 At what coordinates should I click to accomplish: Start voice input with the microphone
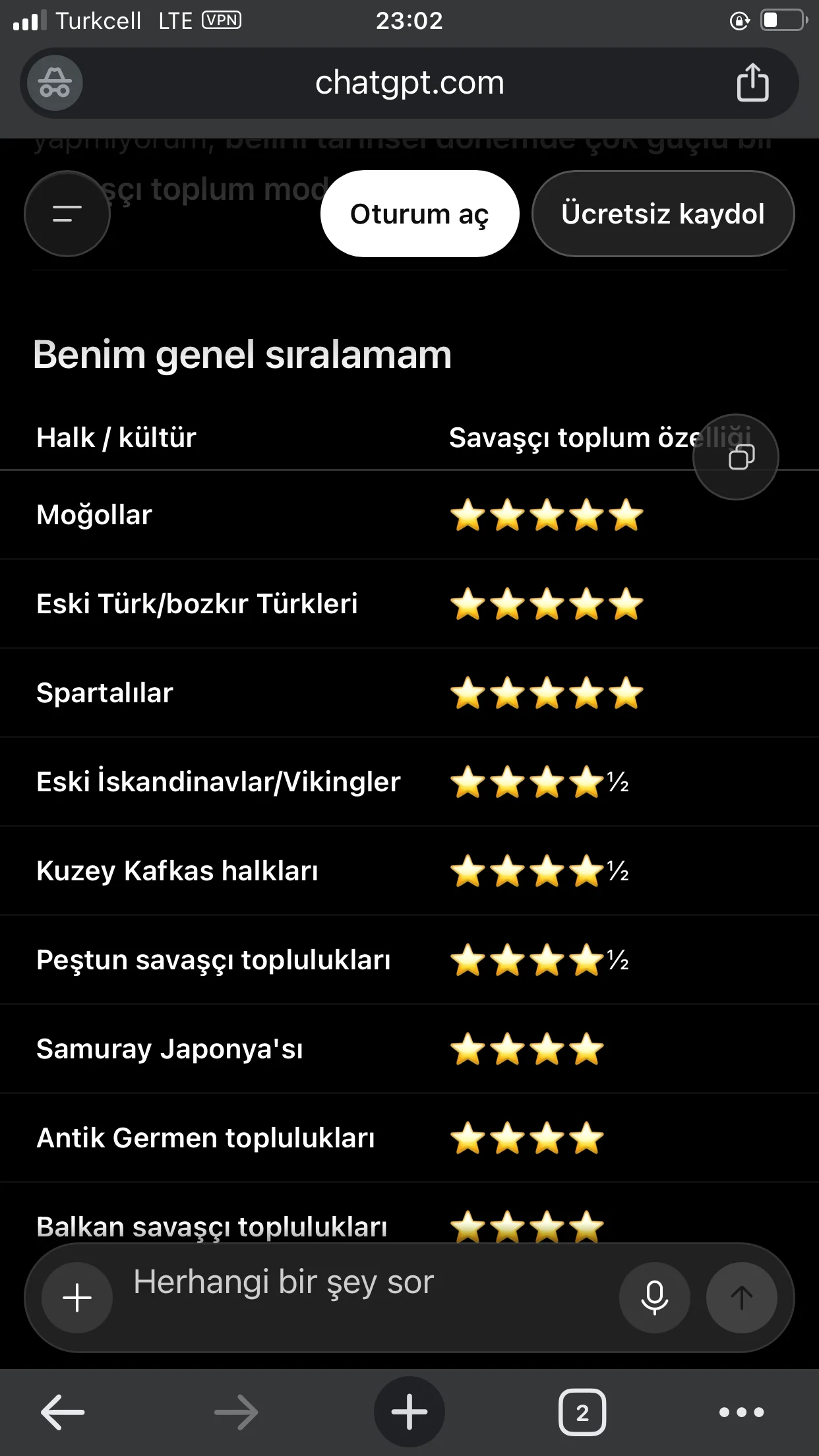(654, 1298)
